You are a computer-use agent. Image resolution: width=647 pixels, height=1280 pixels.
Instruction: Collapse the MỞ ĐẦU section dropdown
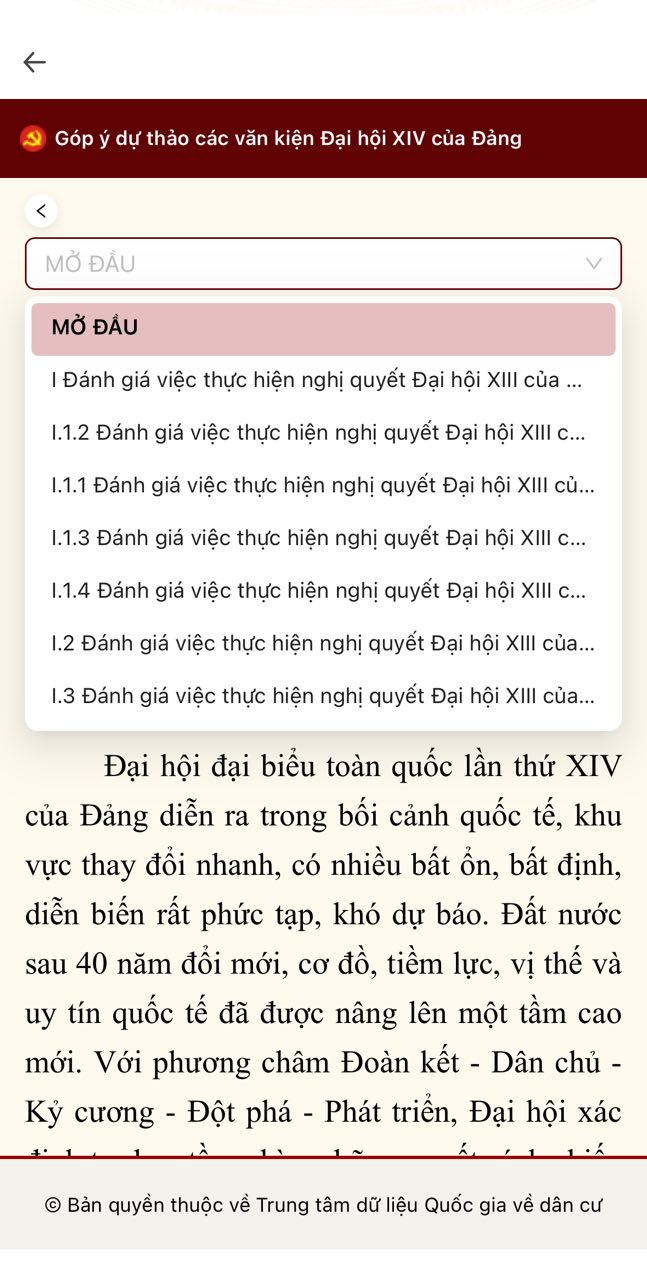[x=593, y=264]
